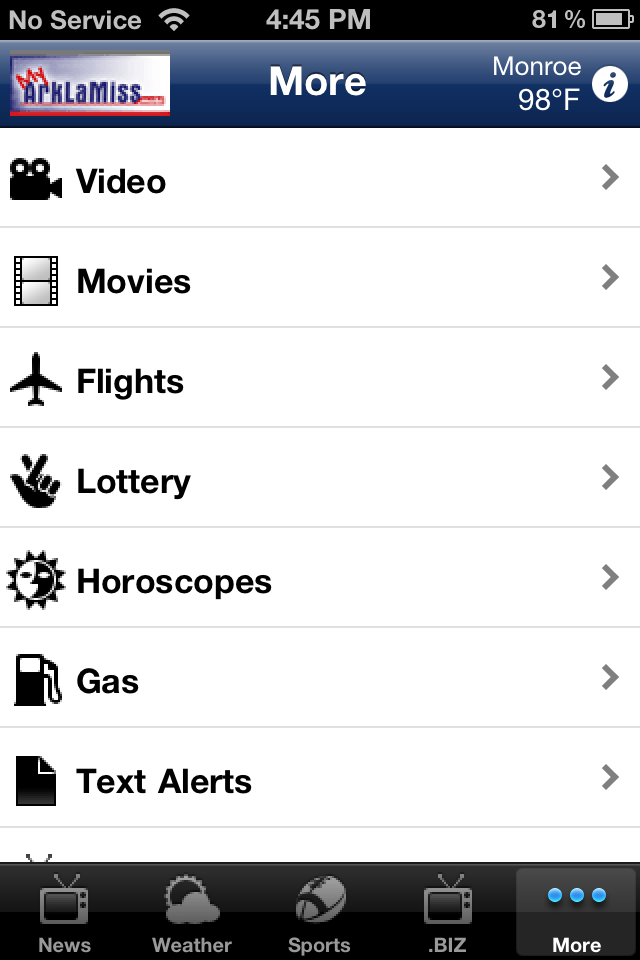Go to the Weather tab
This screenshot has width=640, height=960.
tap(192, 914)
